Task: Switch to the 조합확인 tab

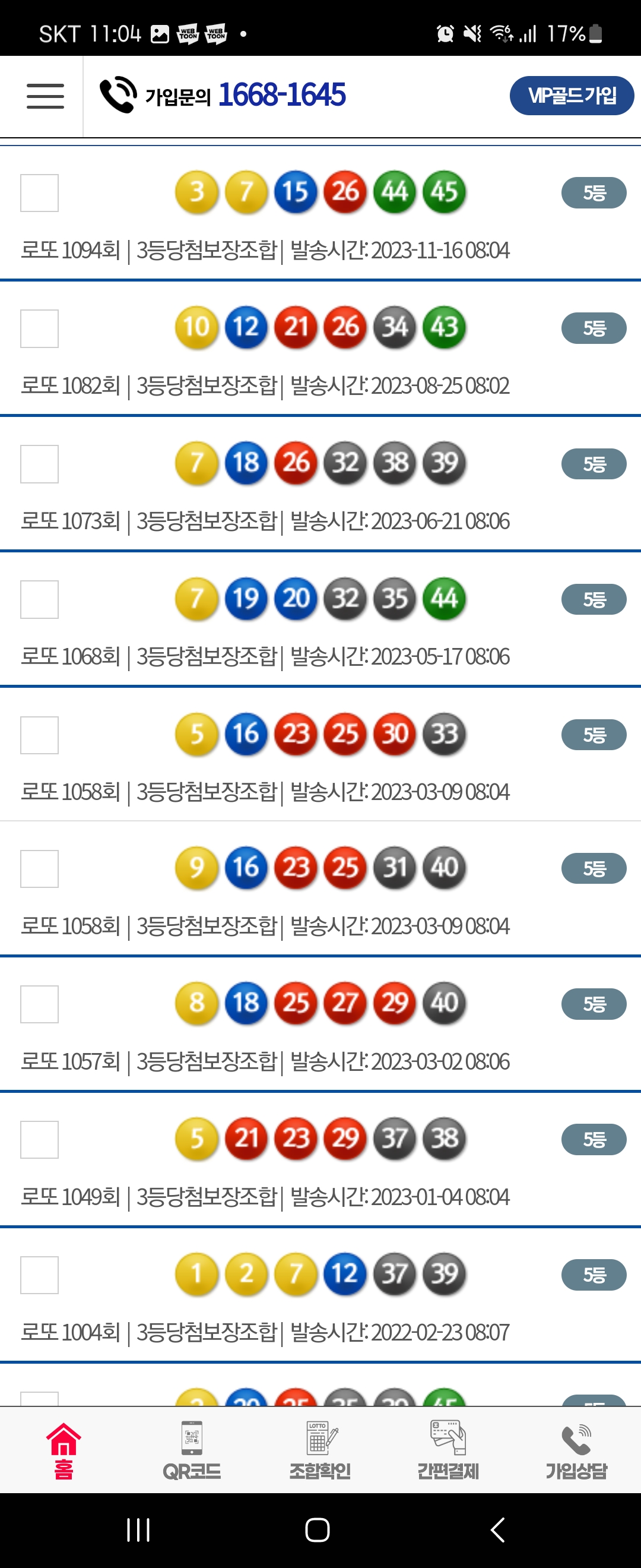Action: tap(320, 1452)
